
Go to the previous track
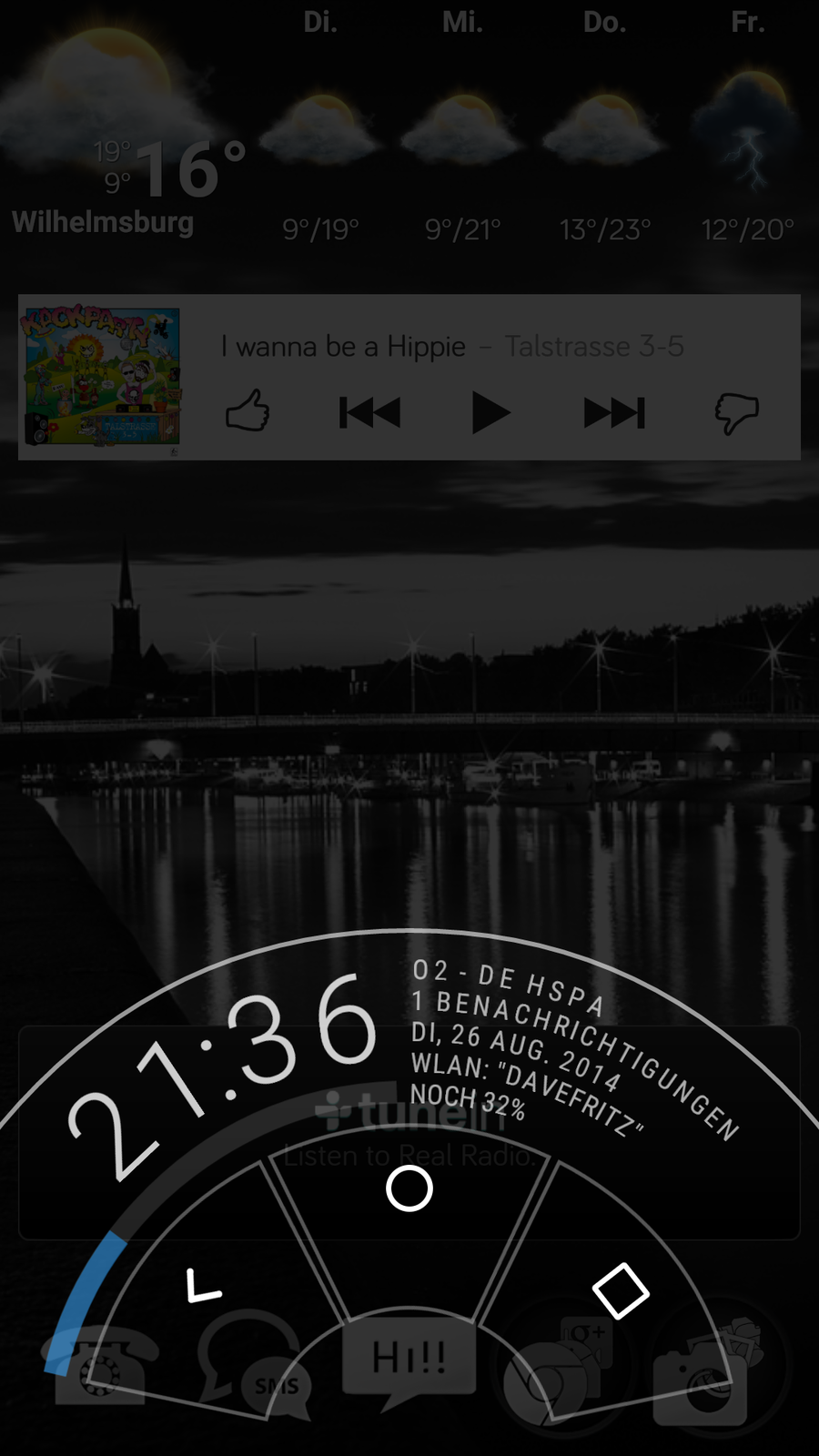tap(369, 413)
